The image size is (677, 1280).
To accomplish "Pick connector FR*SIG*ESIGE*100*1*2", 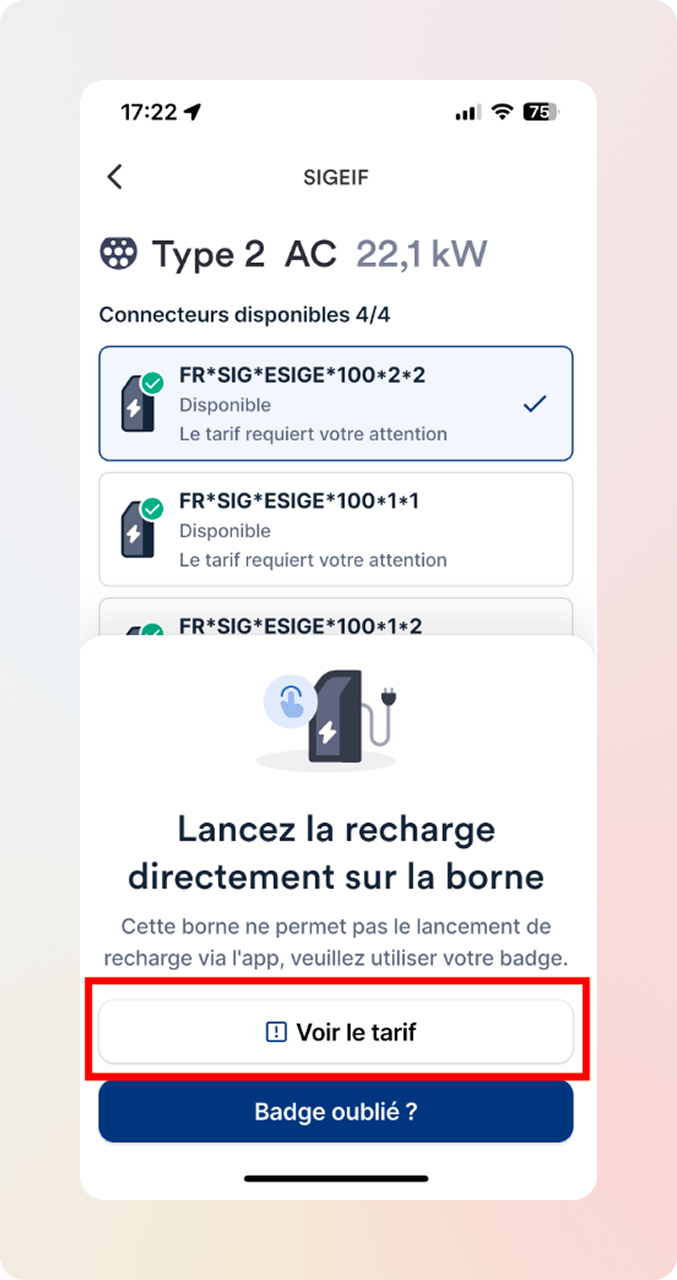I will 336,618.
